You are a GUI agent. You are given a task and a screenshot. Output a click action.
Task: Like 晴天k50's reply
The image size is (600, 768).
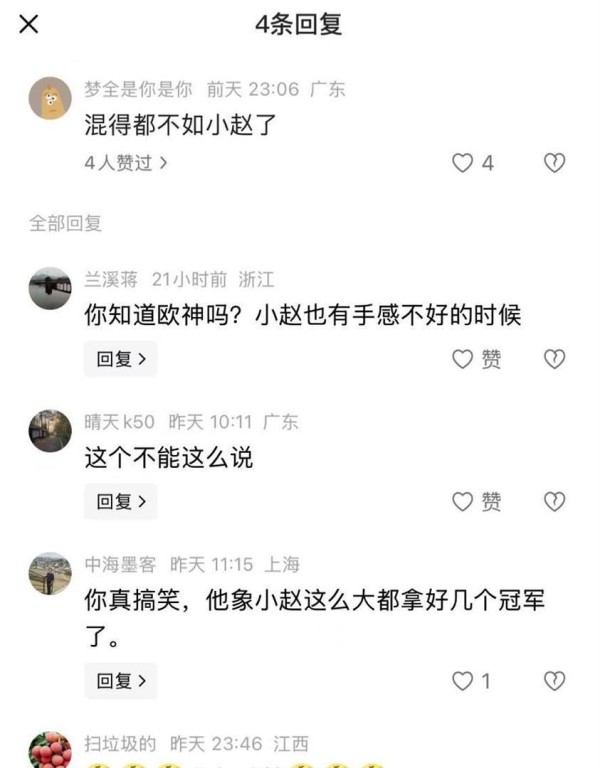coord(463,501)
